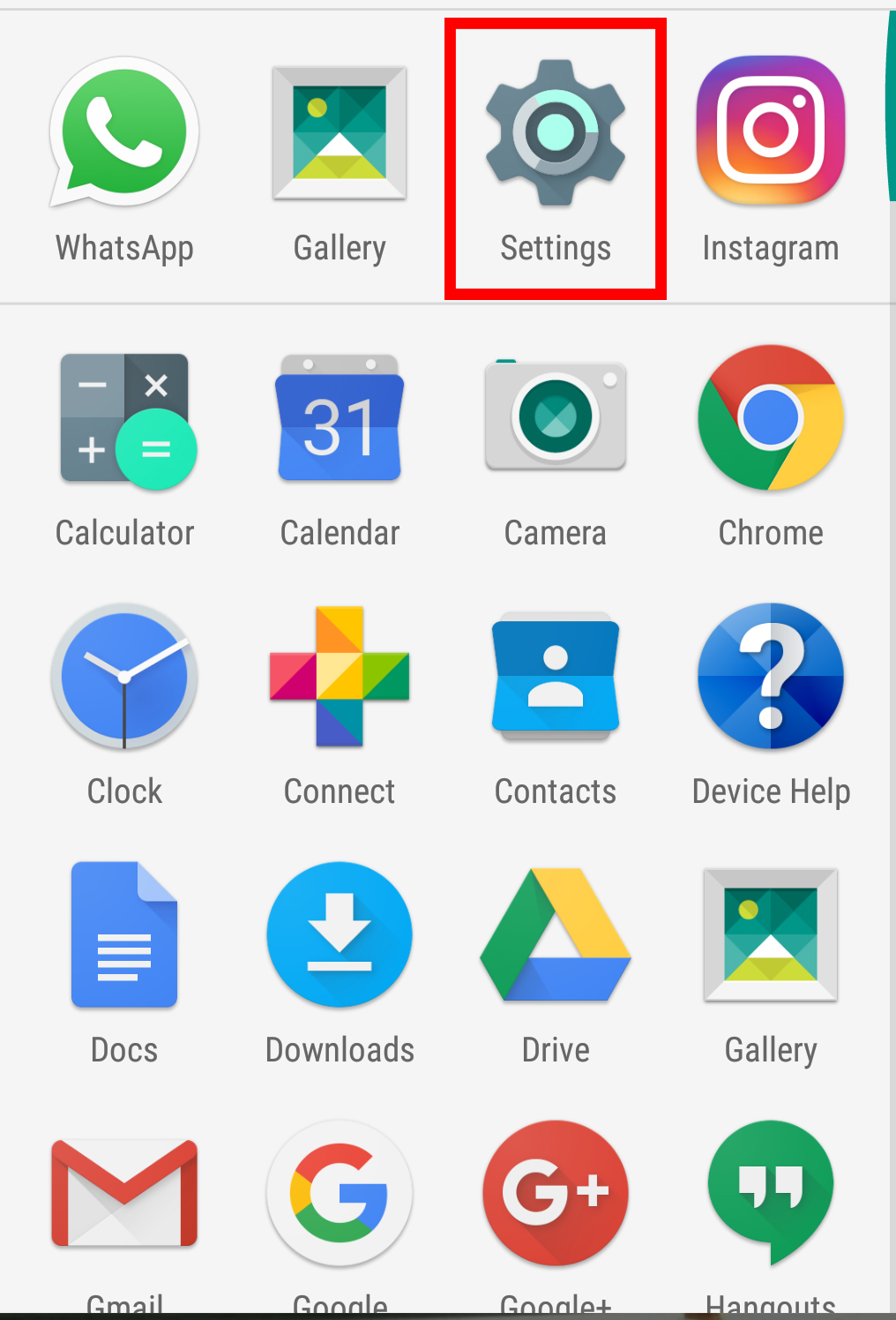This screenshot has height=1320, width=896.
Task: View Contacts
Action: 556,677
